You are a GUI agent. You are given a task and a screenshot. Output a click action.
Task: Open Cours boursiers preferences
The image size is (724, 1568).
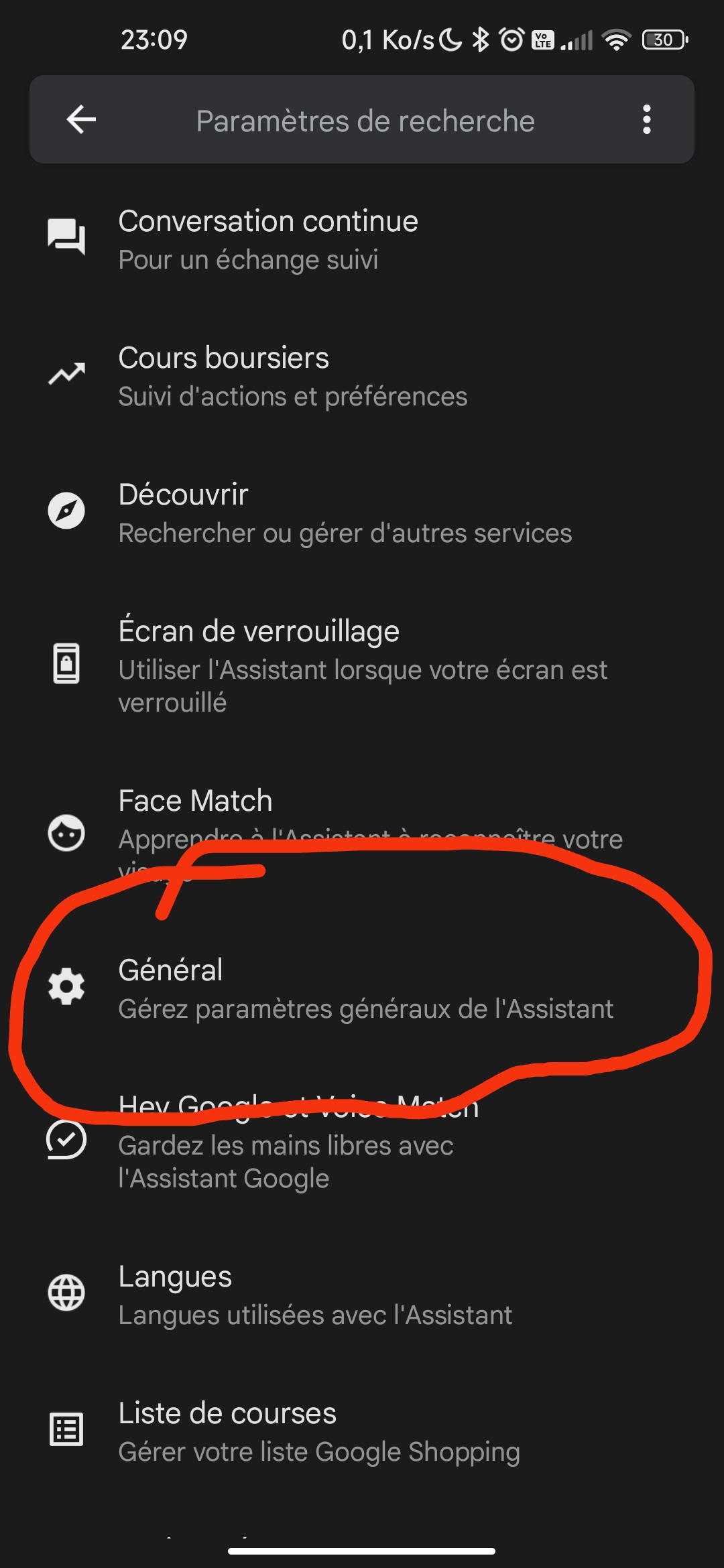pyautogui.click(x=362, y=376)
